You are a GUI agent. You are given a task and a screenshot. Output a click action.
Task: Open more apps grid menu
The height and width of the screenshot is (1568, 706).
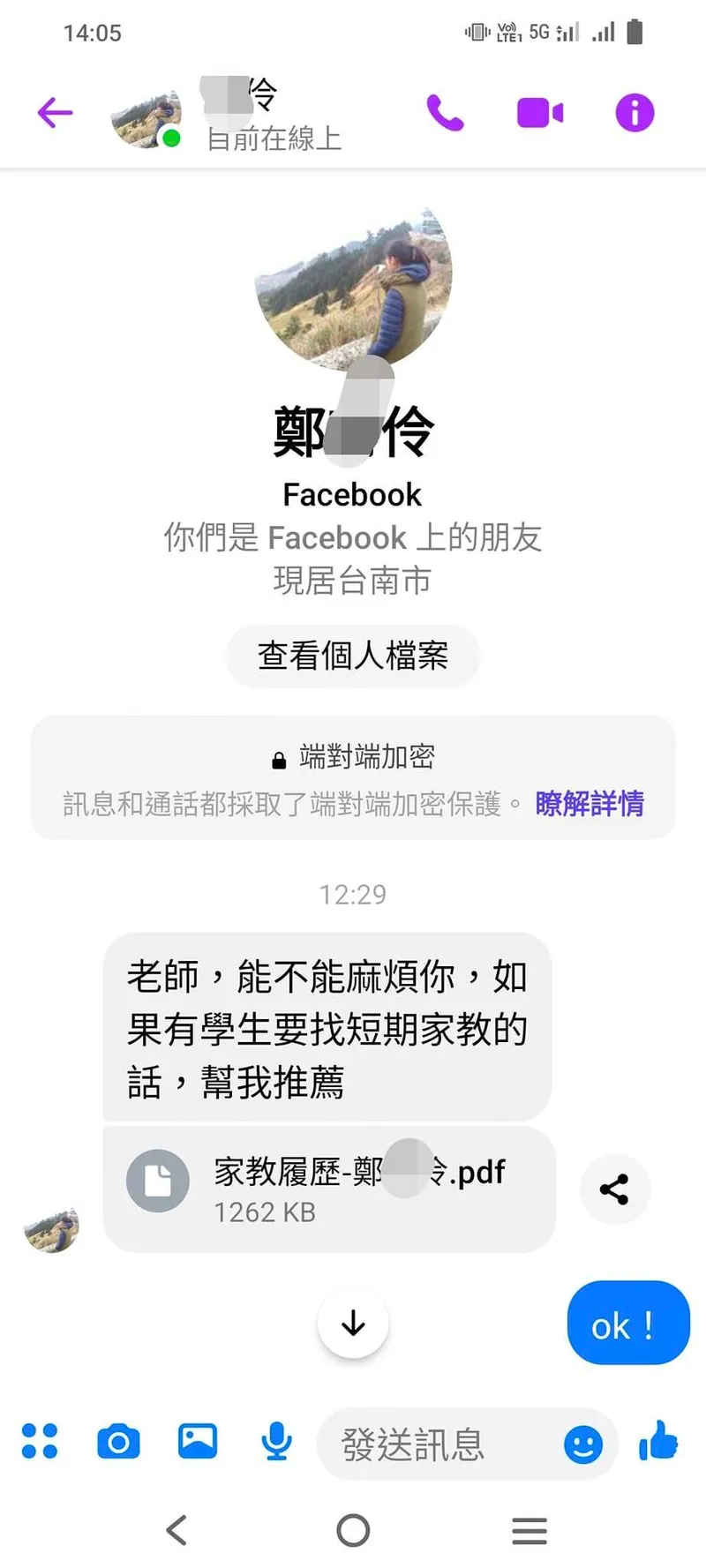tap(40, 1442)
